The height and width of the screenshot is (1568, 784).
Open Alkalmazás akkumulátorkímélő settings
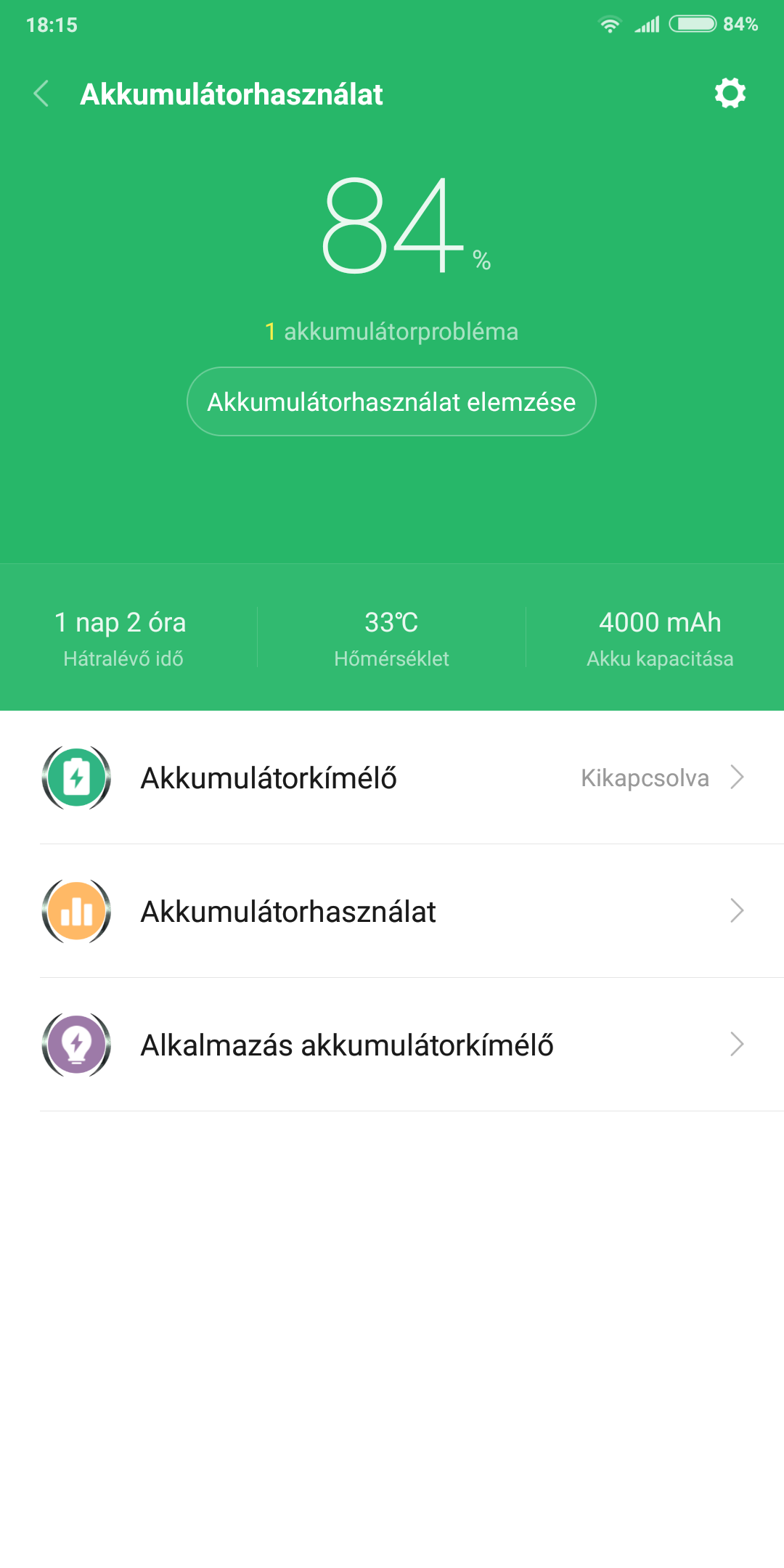pos(392,1045)
